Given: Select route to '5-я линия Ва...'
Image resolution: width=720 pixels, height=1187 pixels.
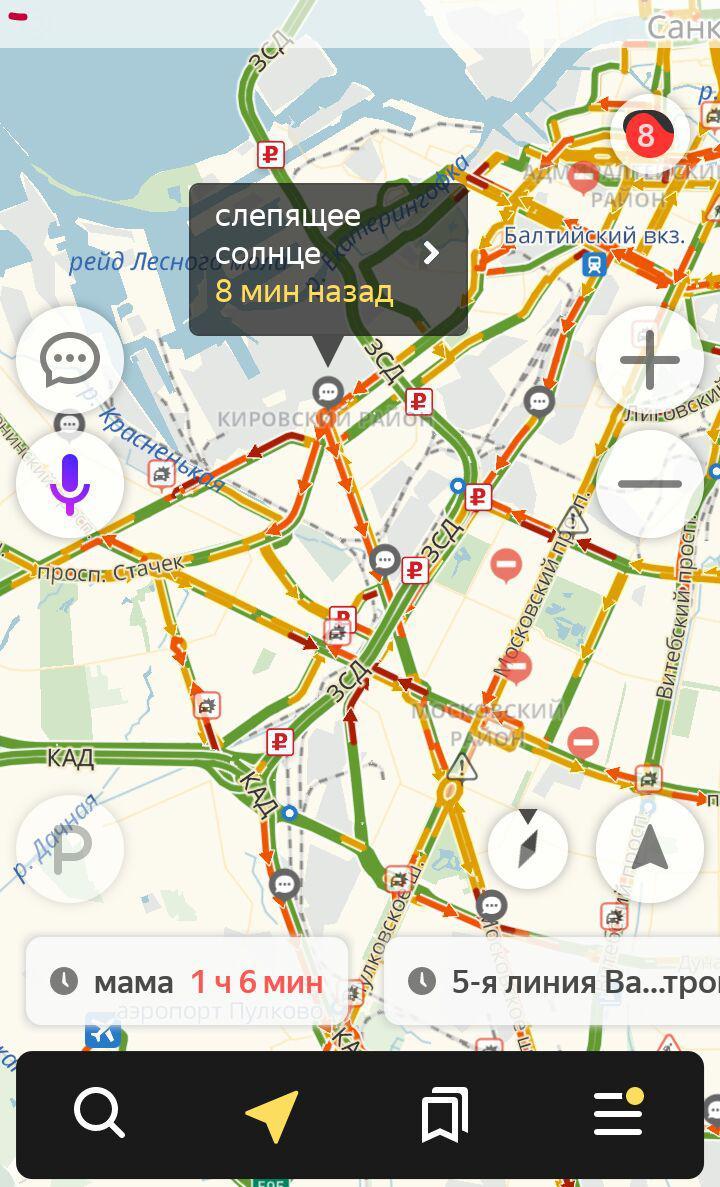Looking at the screenshot, I should (x=553, y=982).
